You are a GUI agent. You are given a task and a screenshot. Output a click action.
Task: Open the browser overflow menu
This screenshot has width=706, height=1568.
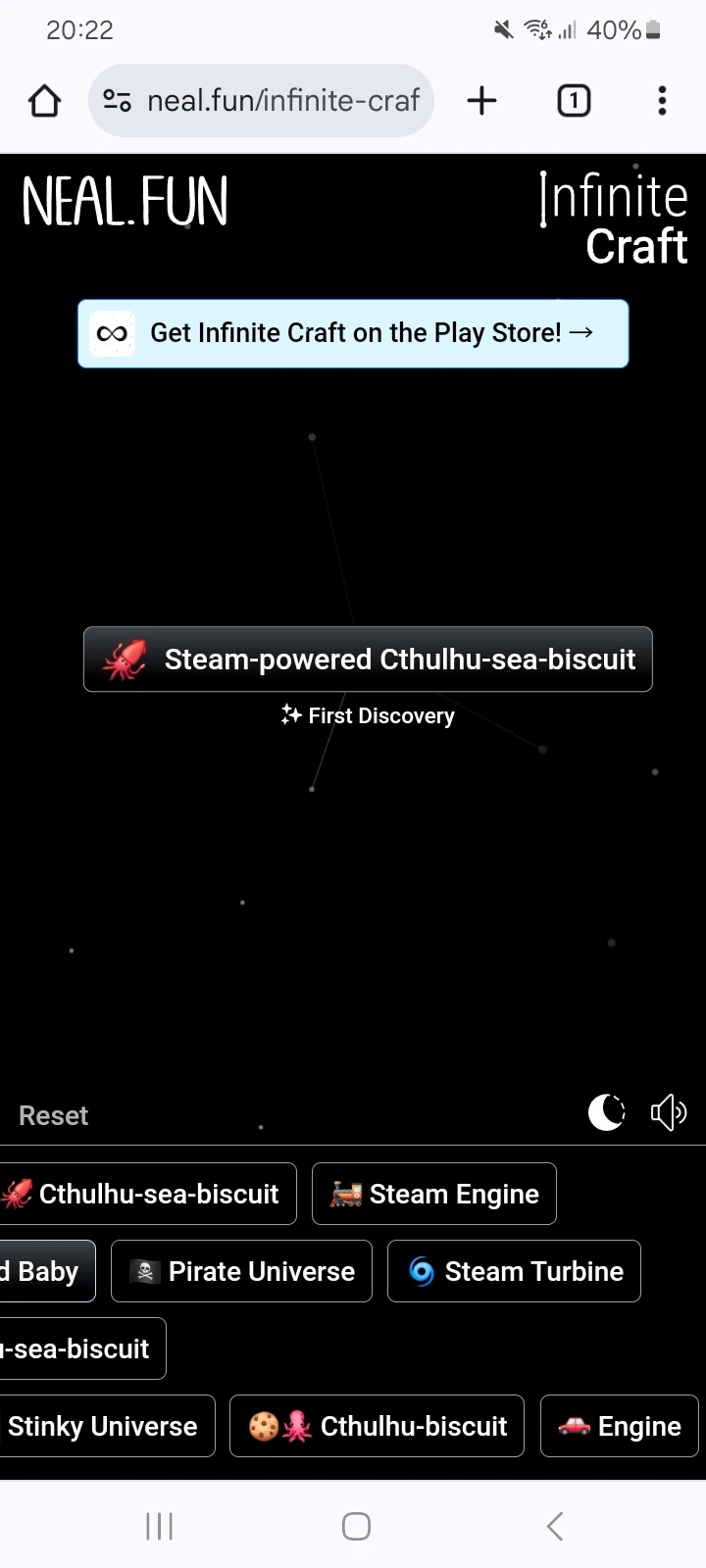pyautogui.click(x=662, y=101)
